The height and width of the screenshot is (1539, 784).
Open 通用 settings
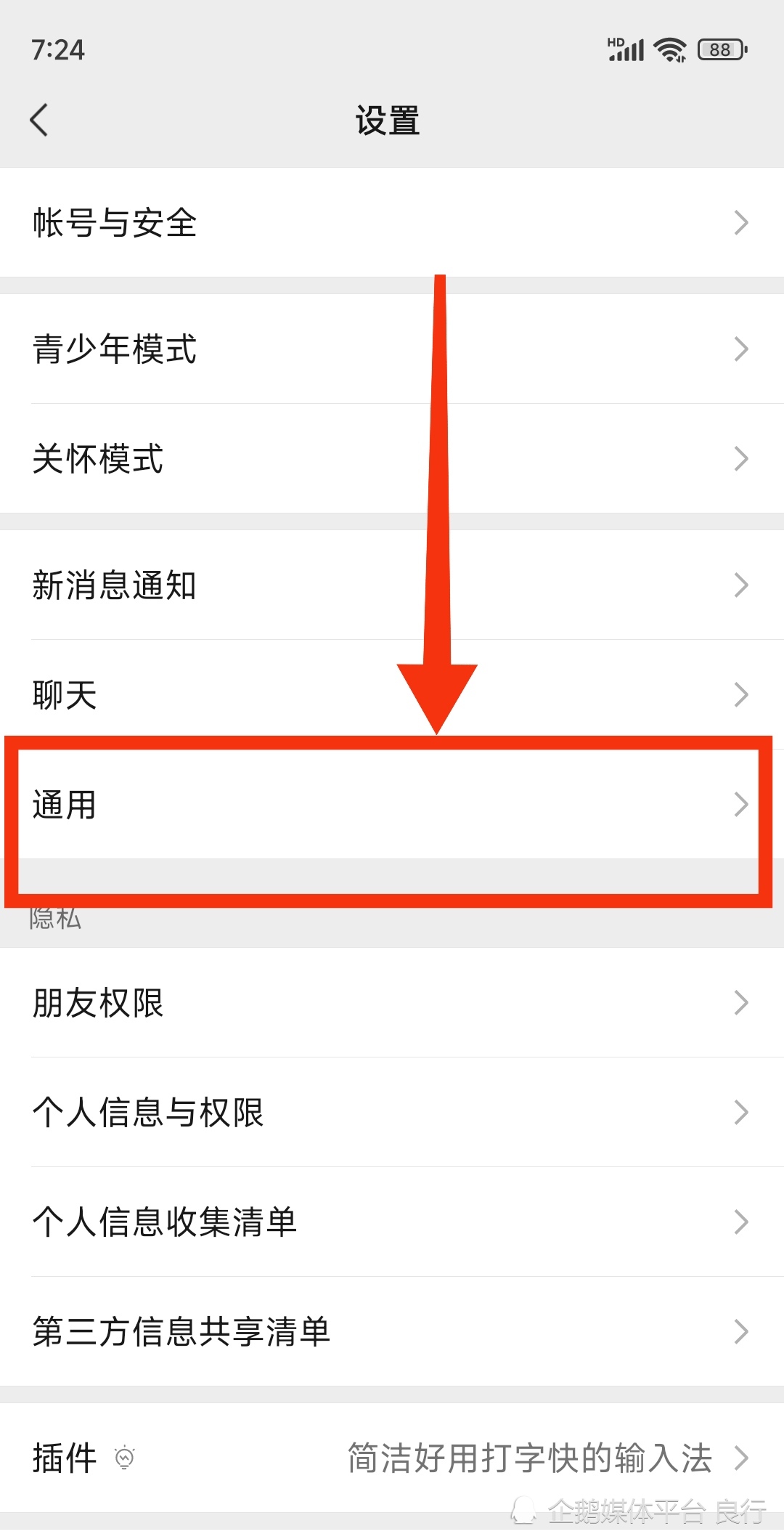click(392, 805)
